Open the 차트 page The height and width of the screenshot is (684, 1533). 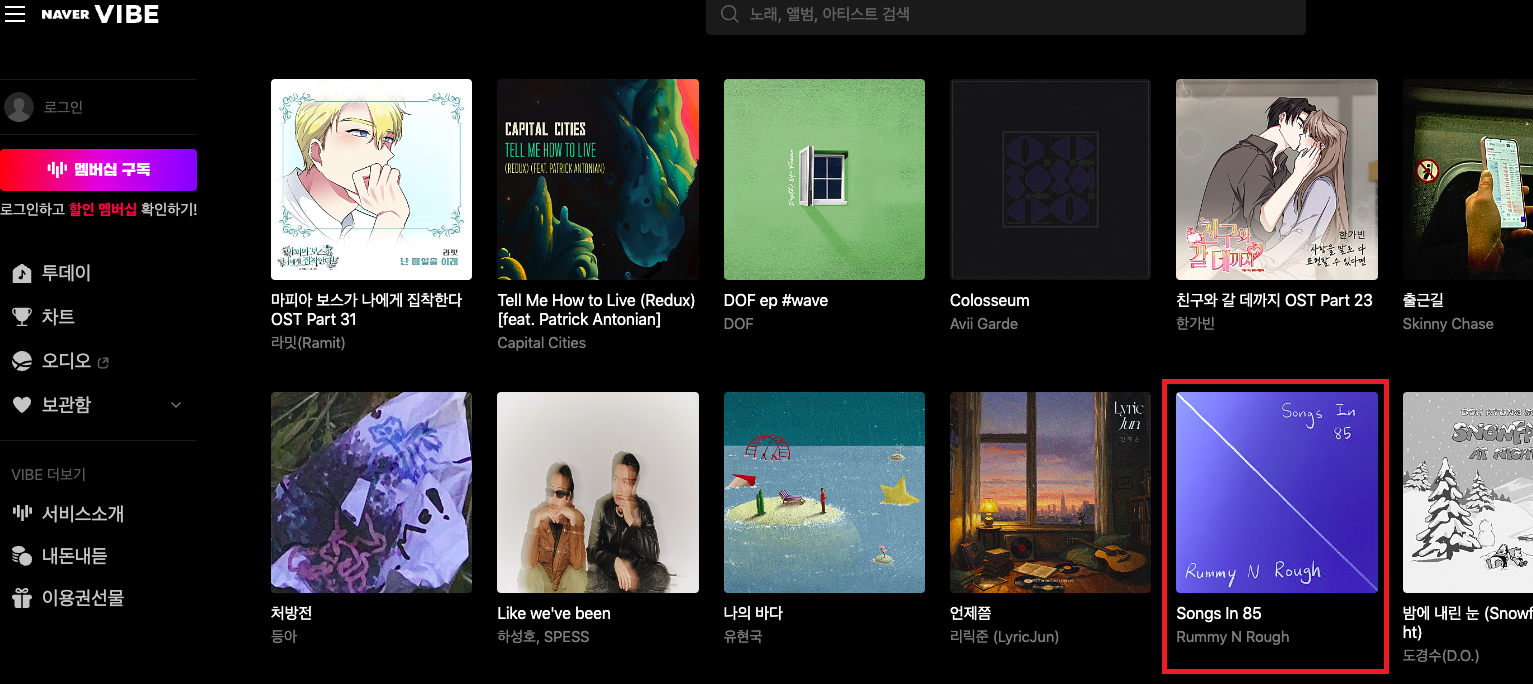pos(58,317)
